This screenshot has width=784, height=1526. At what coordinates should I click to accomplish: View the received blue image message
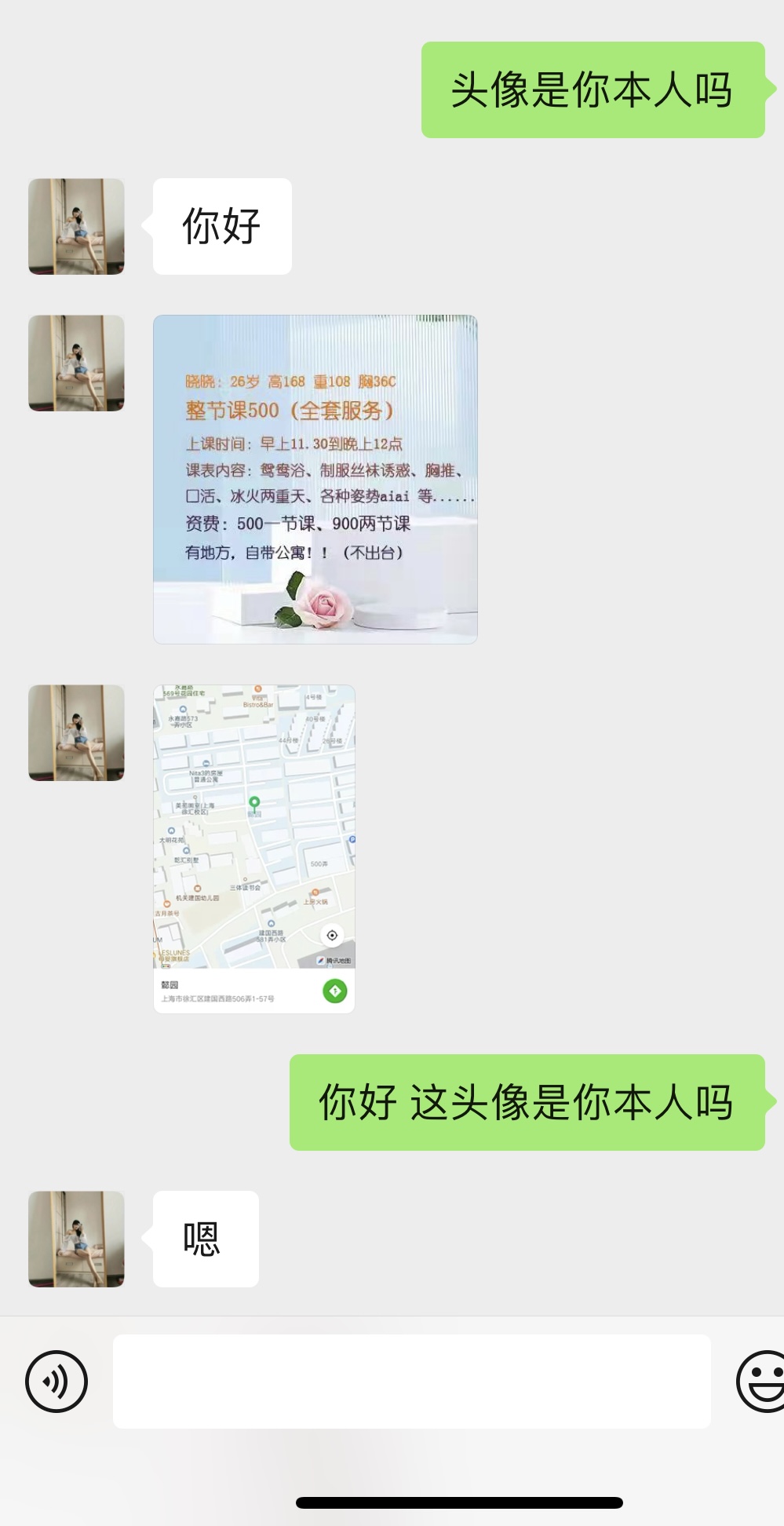pyautogui.click(x=315, y=480)
